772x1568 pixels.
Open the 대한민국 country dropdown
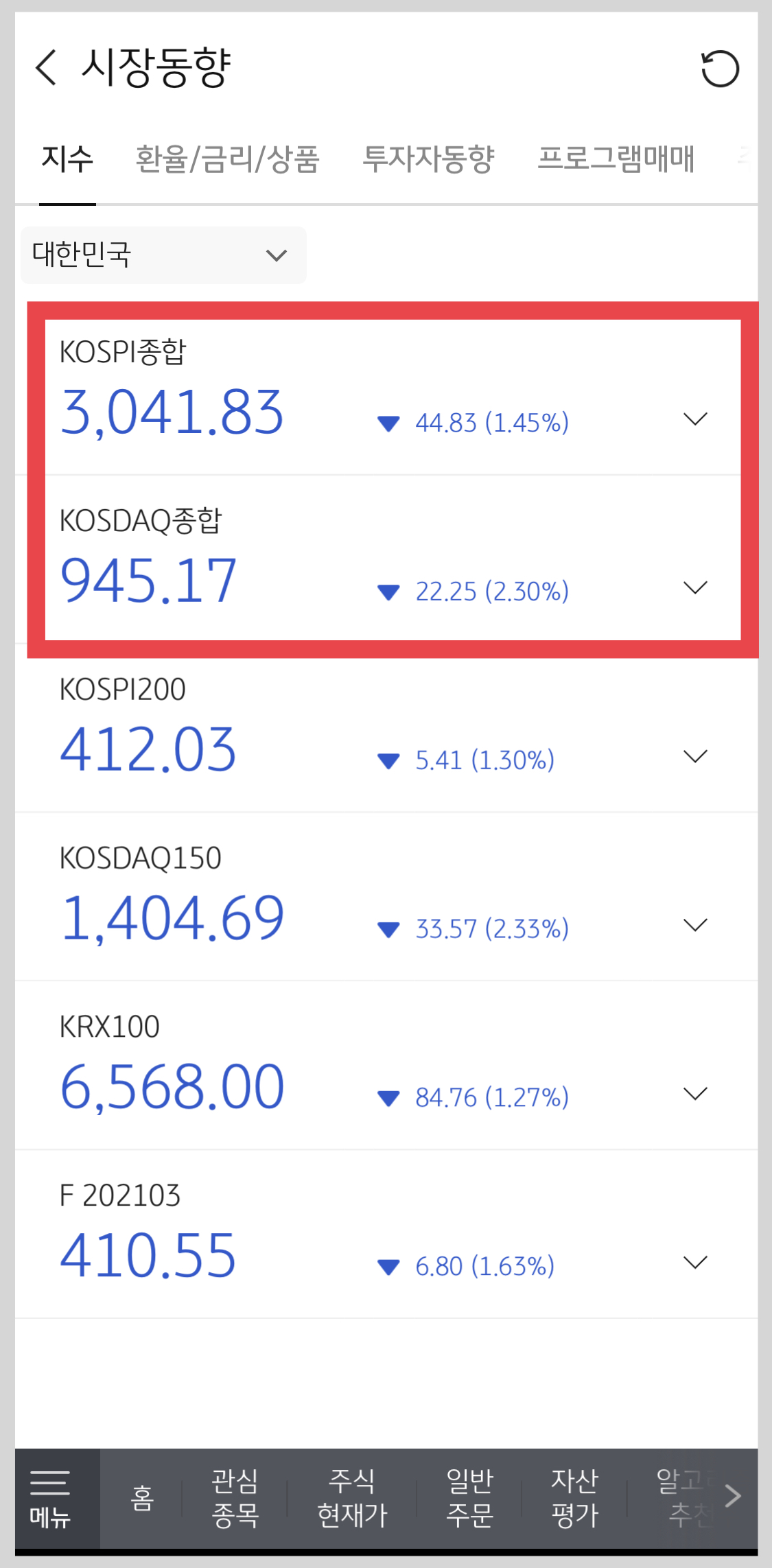tap(163, 255)
